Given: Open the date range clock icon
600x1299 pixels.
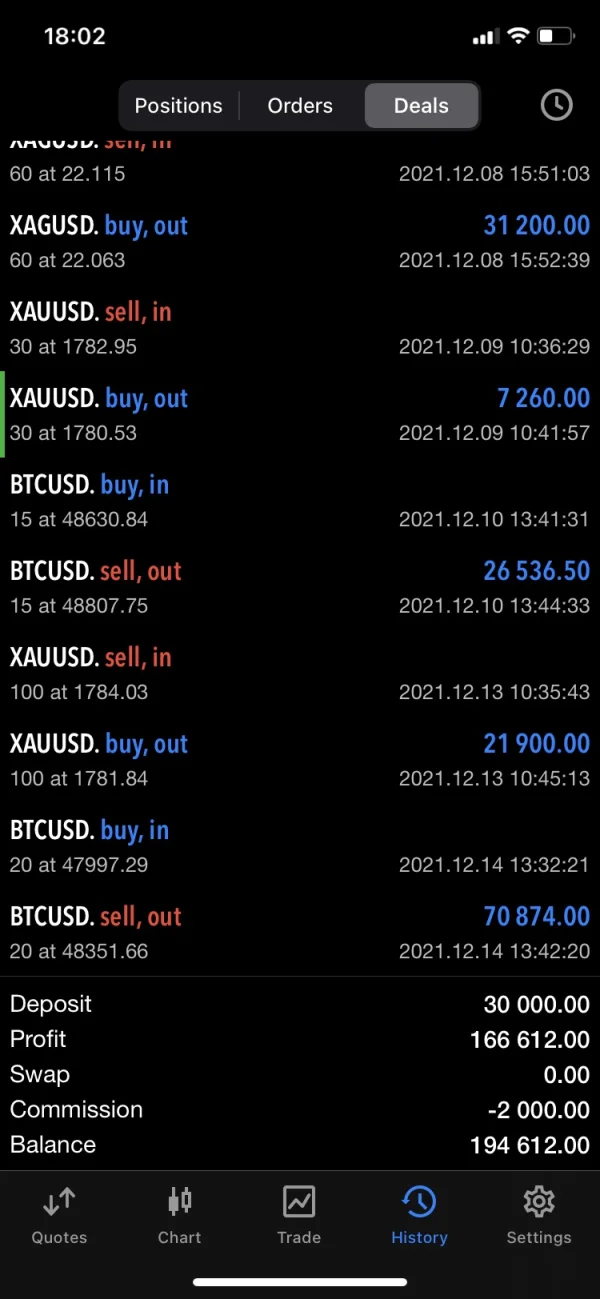Looking at the screenshot, I should coord(556,105).
